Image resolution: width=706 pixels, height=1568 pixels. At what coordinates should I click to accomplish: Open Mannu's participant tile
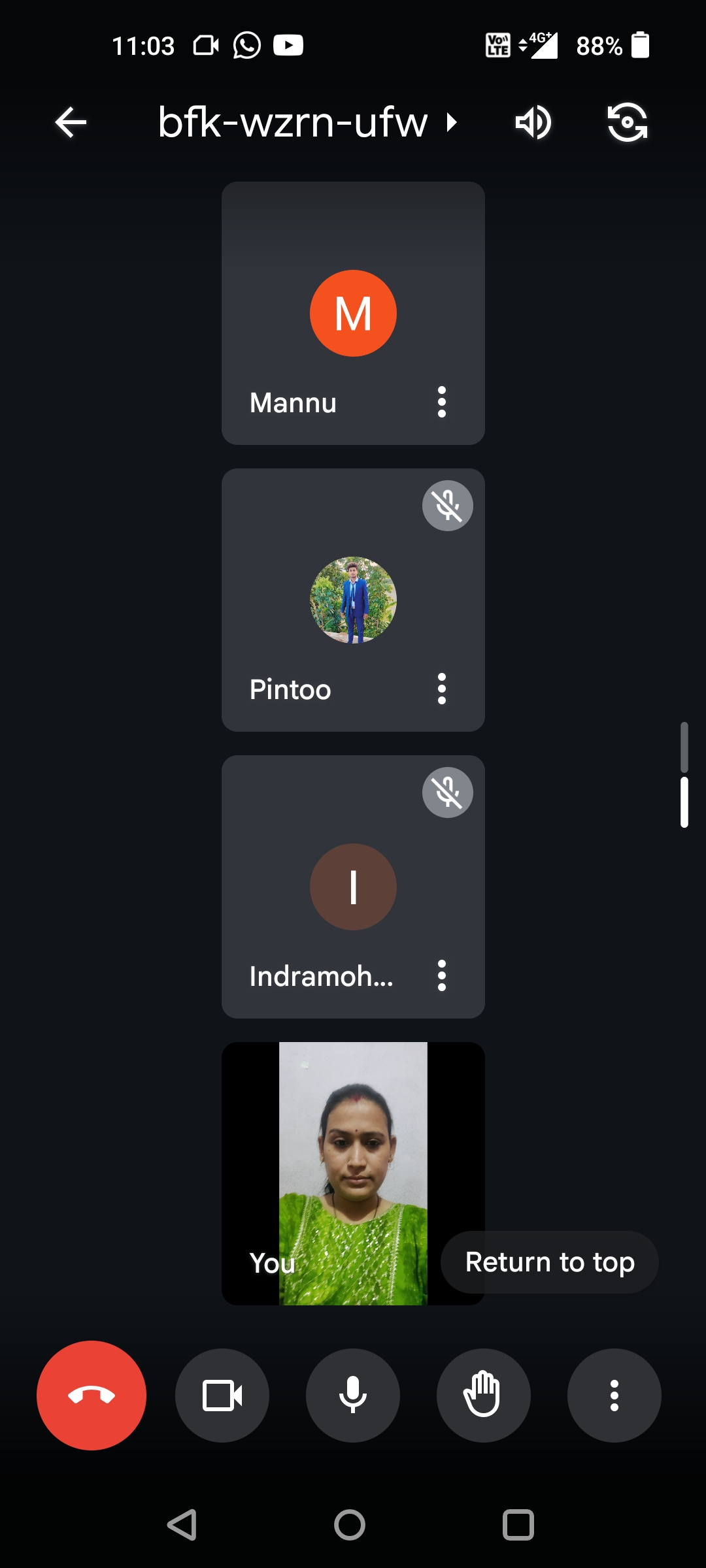[353, 313]
